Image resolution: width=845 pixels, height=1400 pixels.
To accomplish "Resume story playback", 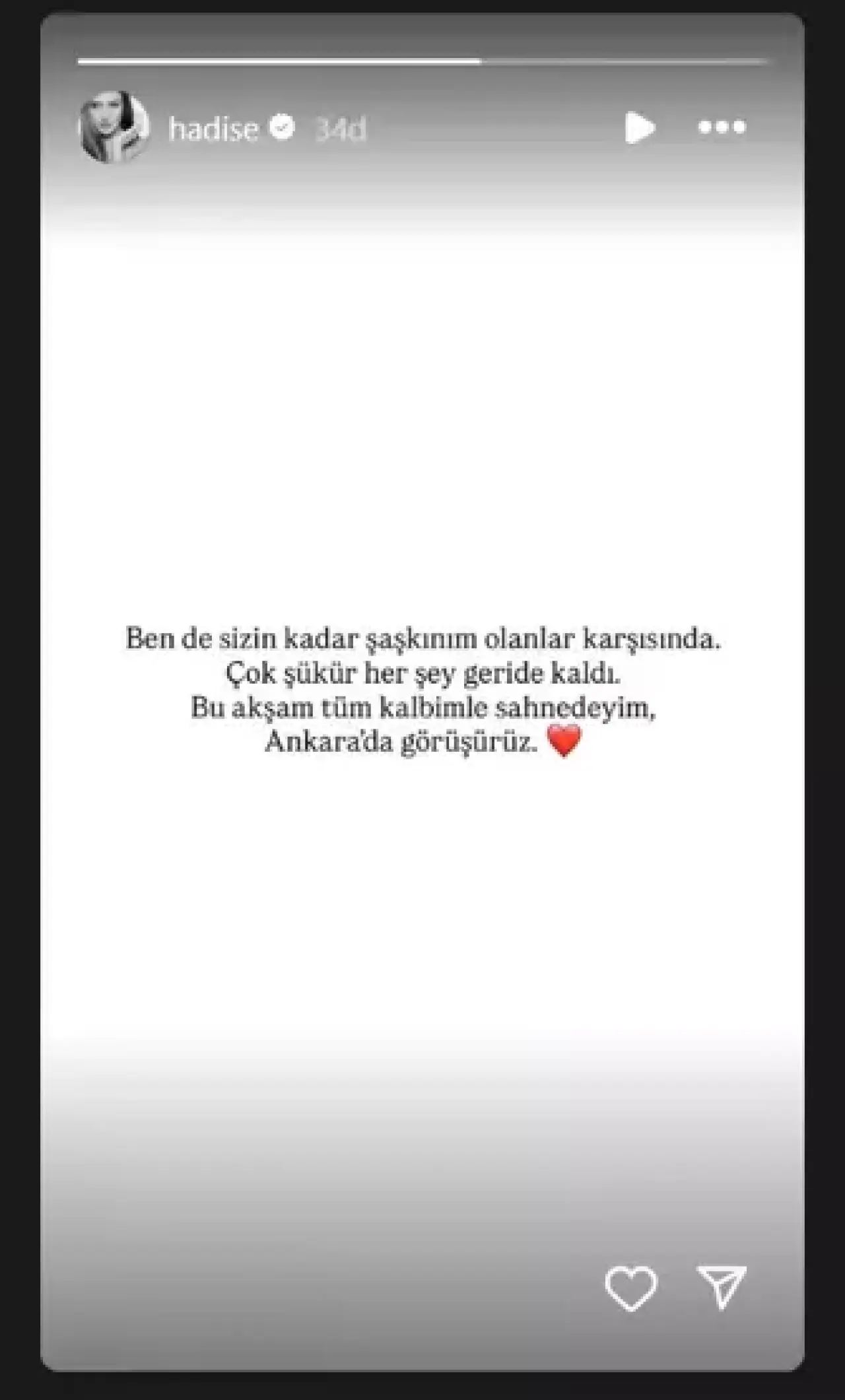I will tap(638, 127).
